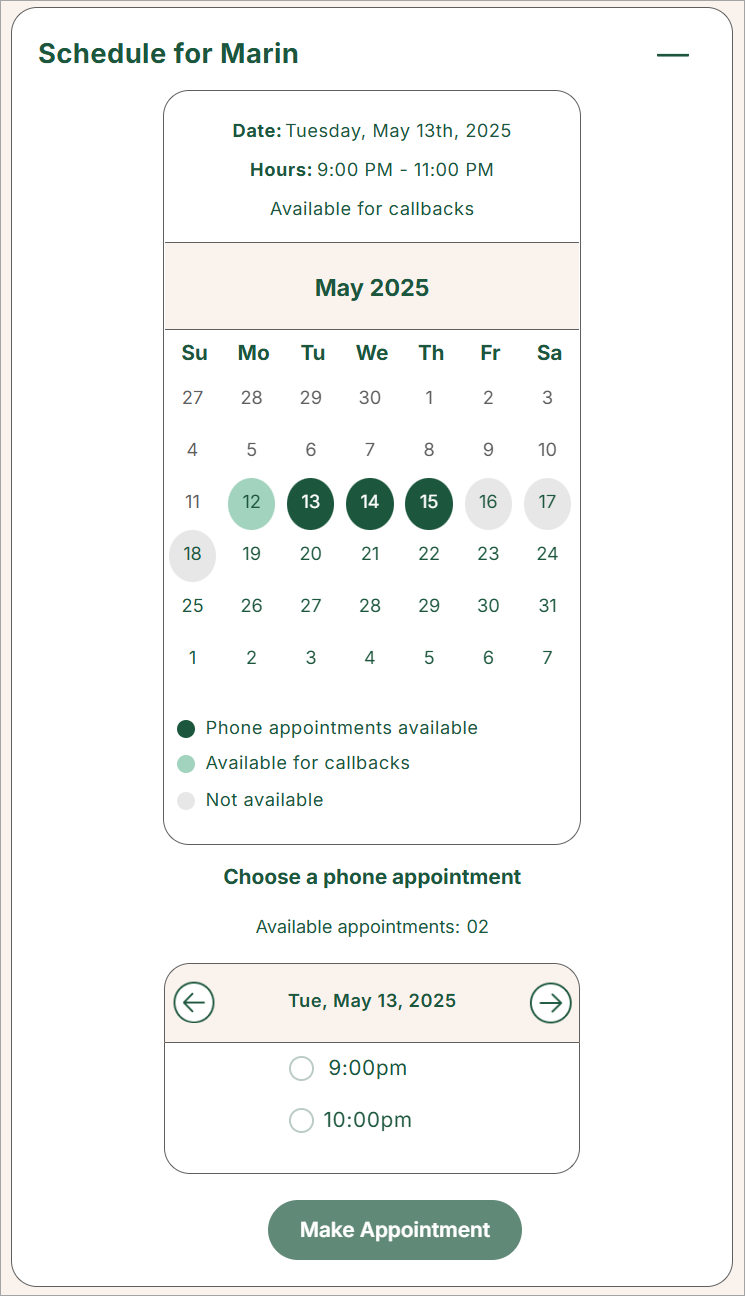Pick May 15 on the calendar
Viewport: 745px width, 1296px height.
[x=429, y=502]
